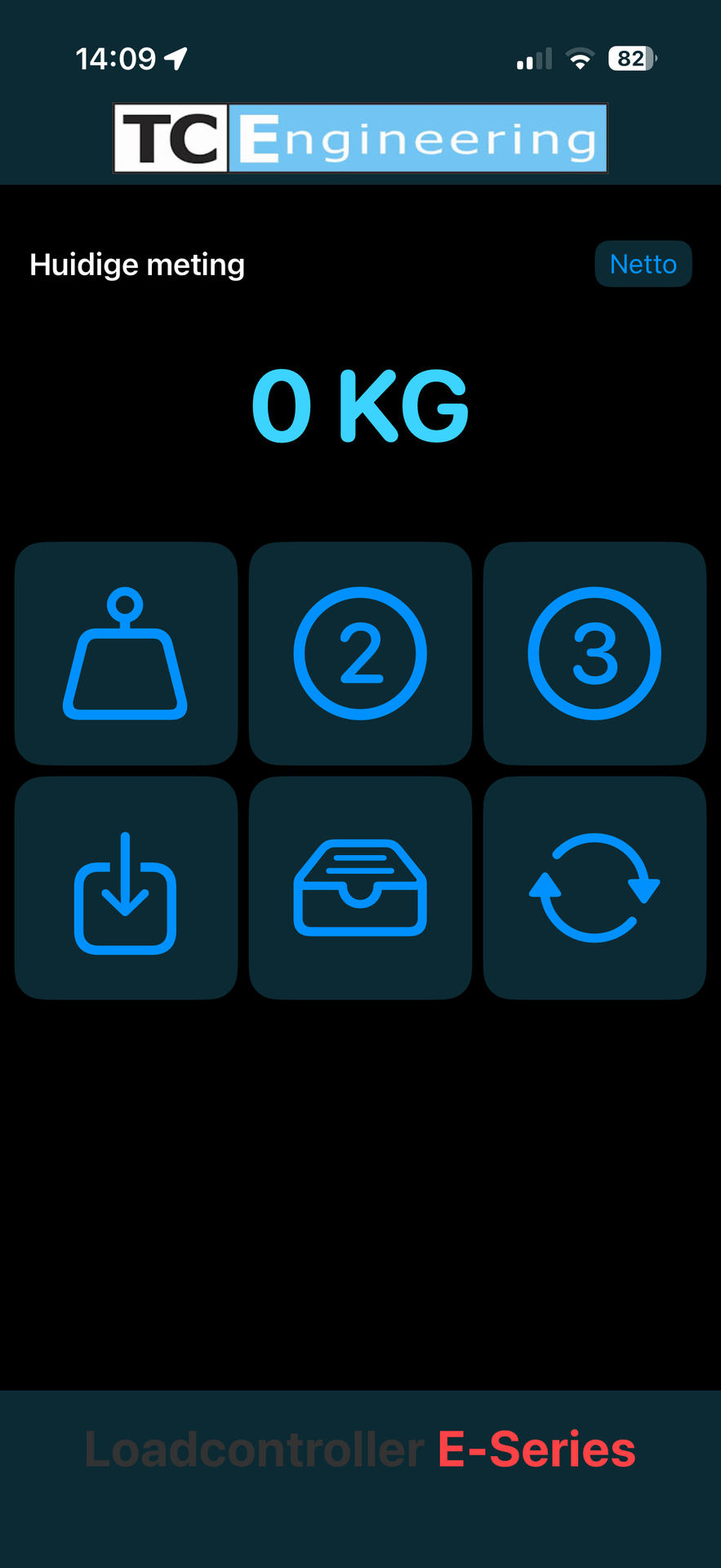
Task: Select the circled number 3 tile
Action: pyautogui.click(x=594, y=653)
